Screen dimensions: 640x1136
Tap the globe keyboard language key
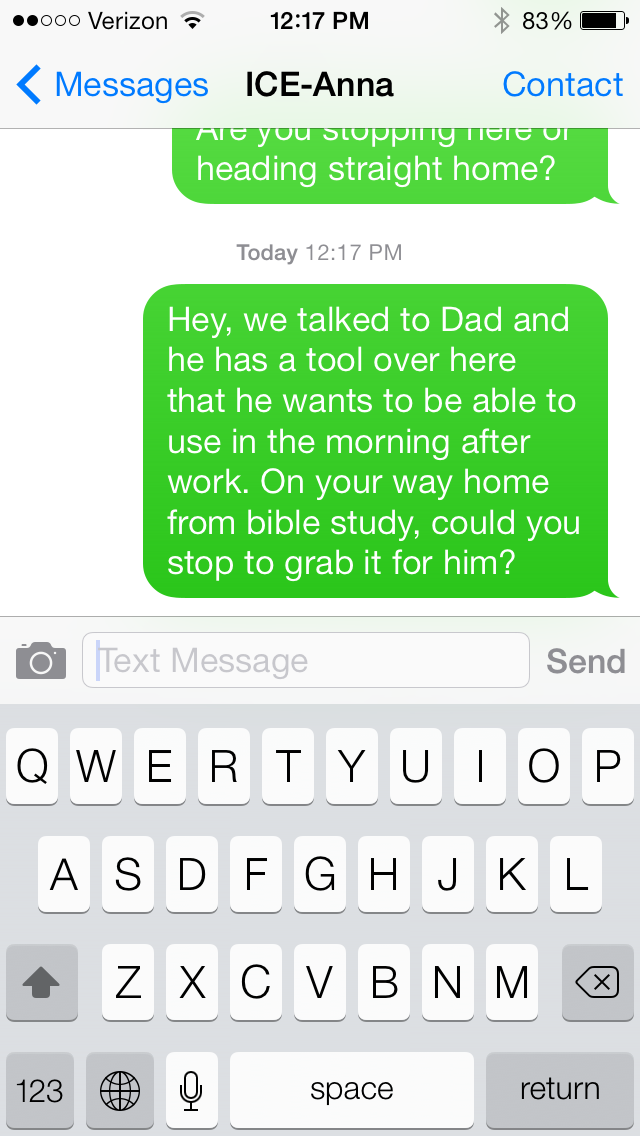tap(120, 1089)
